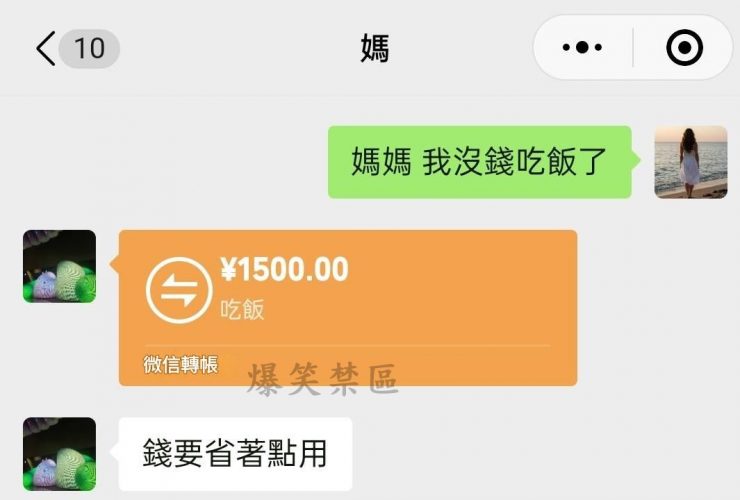The image size is (740, 500).
Task: Open the three-dot more options menu
Action: 583,48
